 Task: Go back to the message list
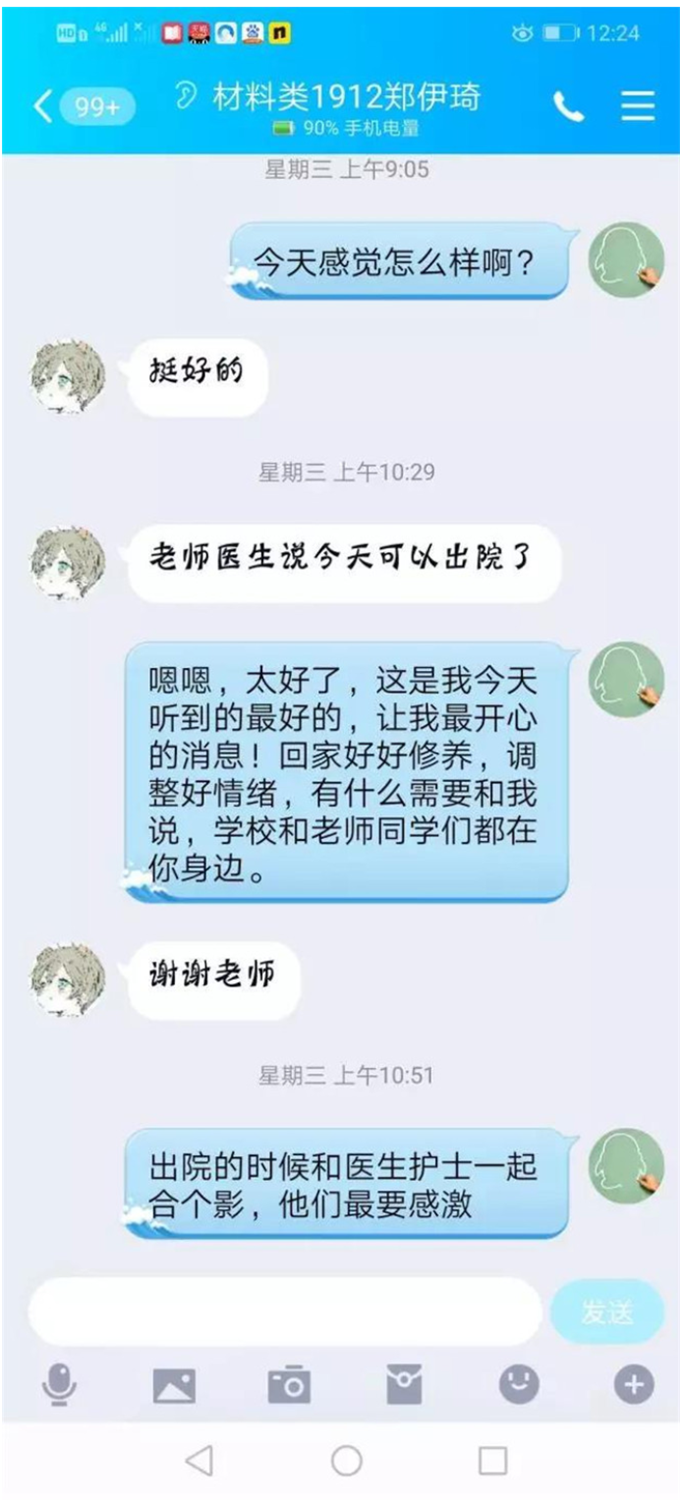click(x=43, y=105)
